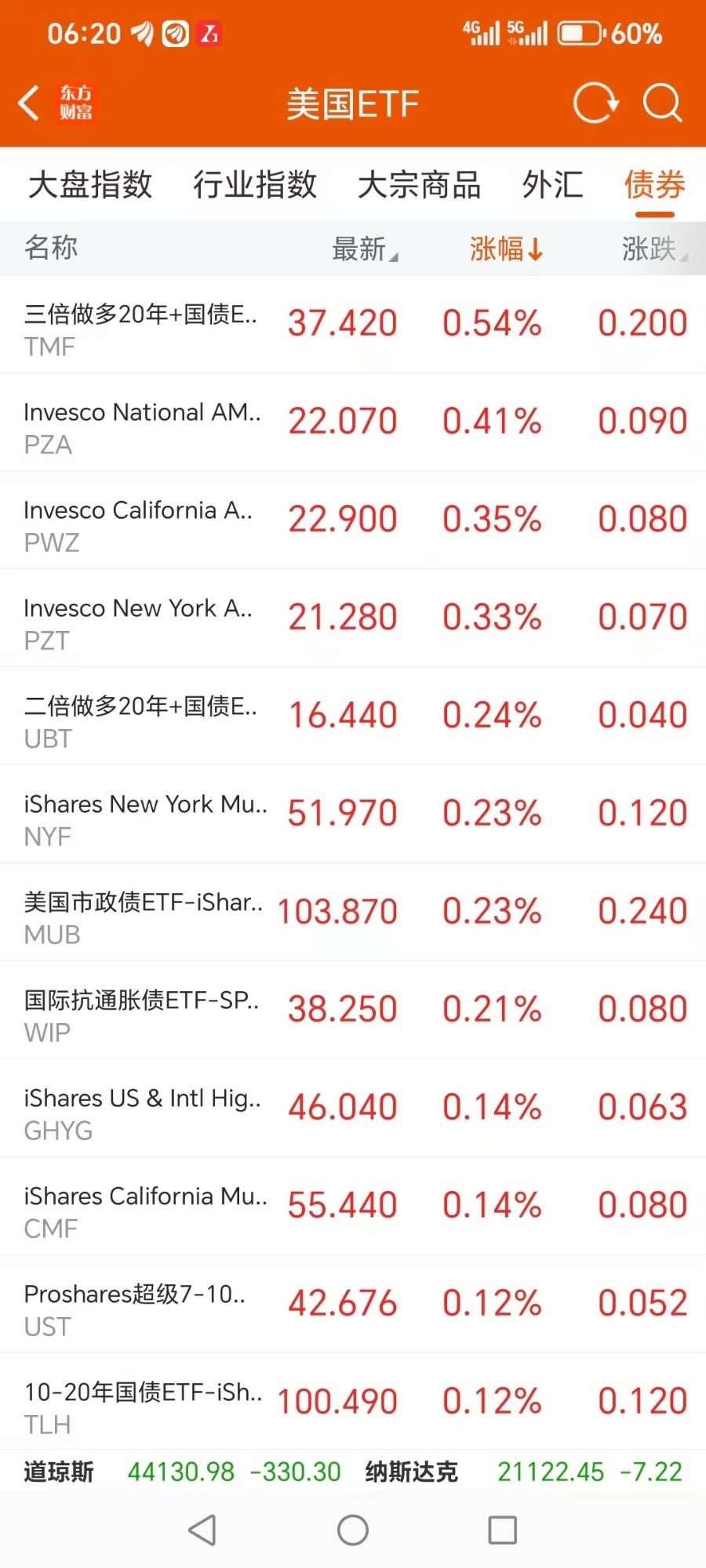Open the 道琼斯 index ticker

pyautogui.click(x=182, y=1472)
